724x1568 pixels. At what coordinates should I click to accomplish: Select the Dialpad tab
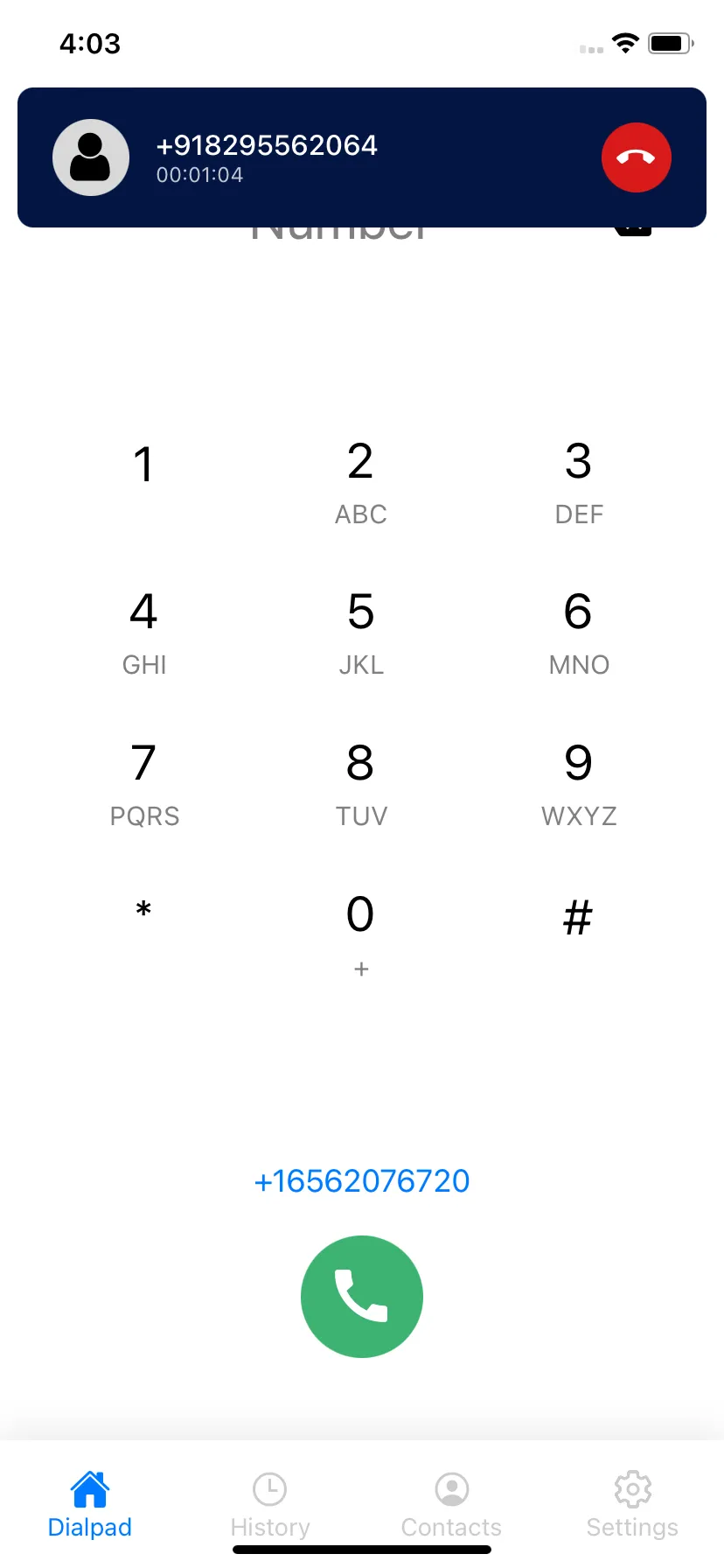click(x=90, y=1504)
